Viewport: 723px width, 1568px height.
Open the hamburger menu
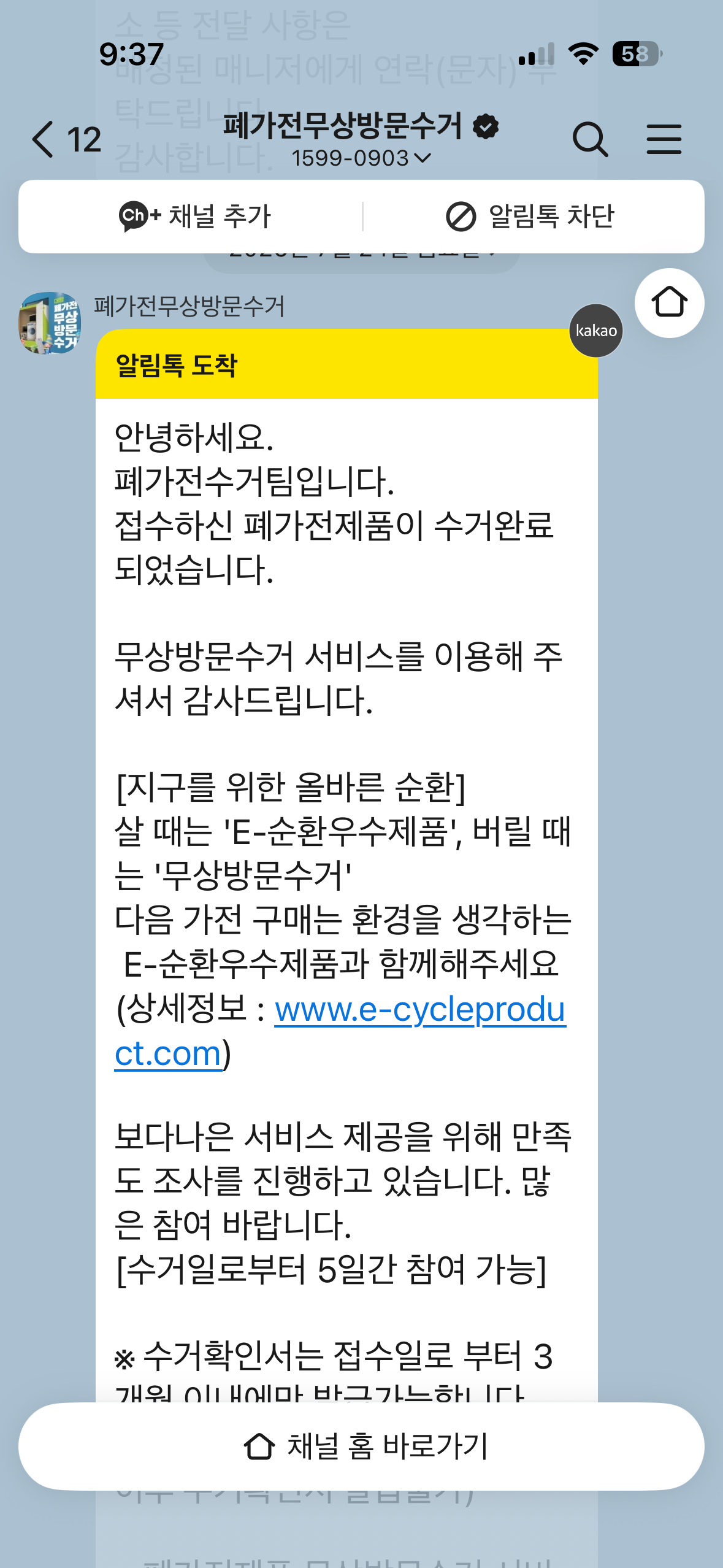coord(664,139)
